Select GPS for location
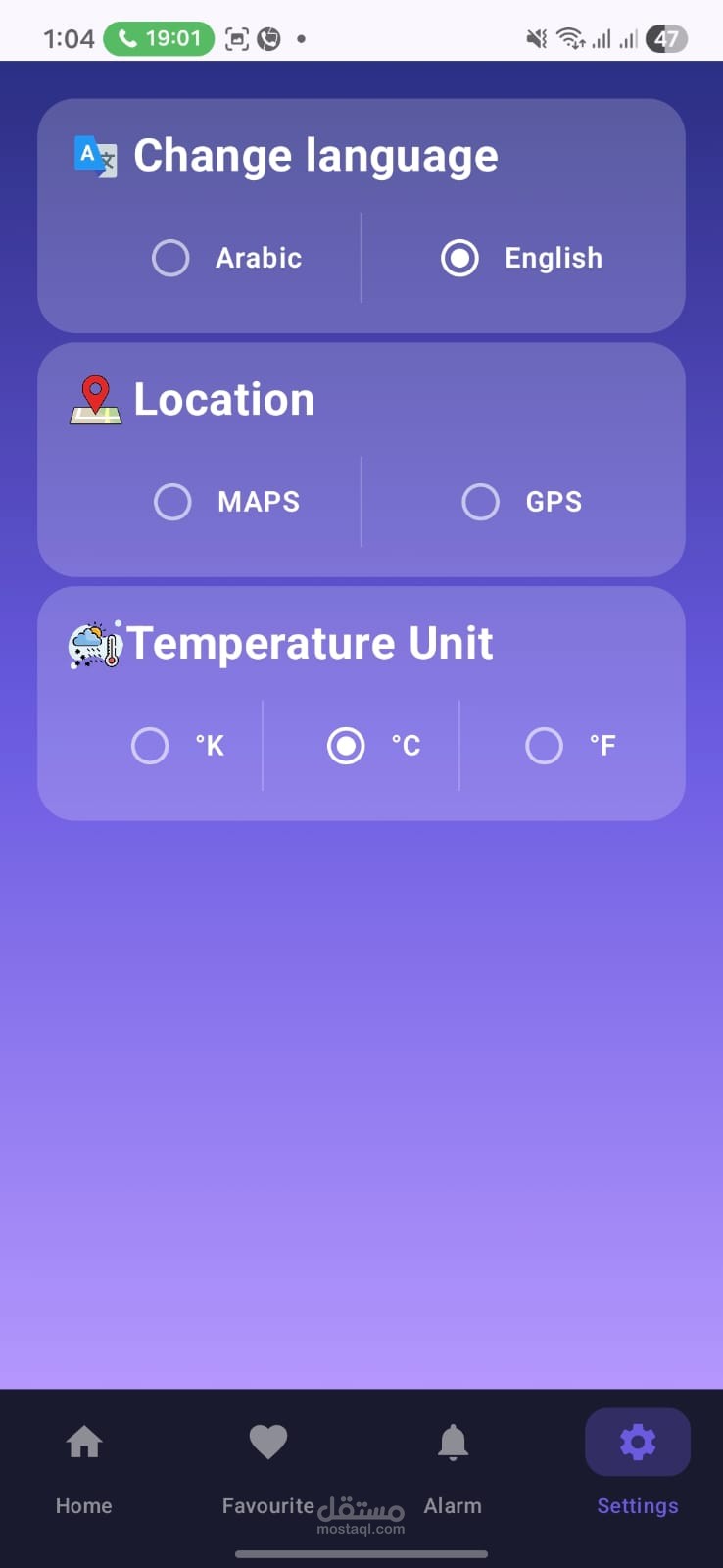The height and width of the screenshot is (1568, 723). [x=481, y=501]
